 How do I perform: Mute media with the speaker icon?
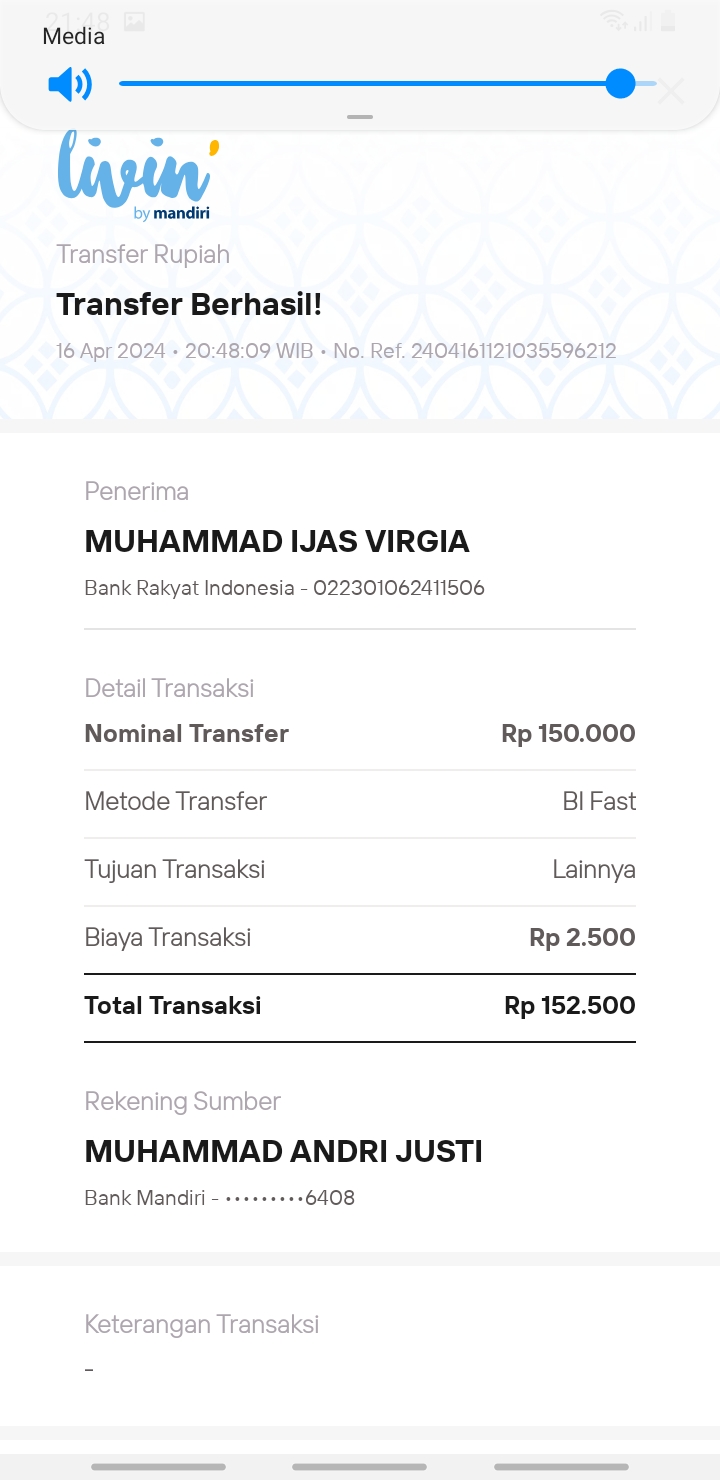[70, 84]
